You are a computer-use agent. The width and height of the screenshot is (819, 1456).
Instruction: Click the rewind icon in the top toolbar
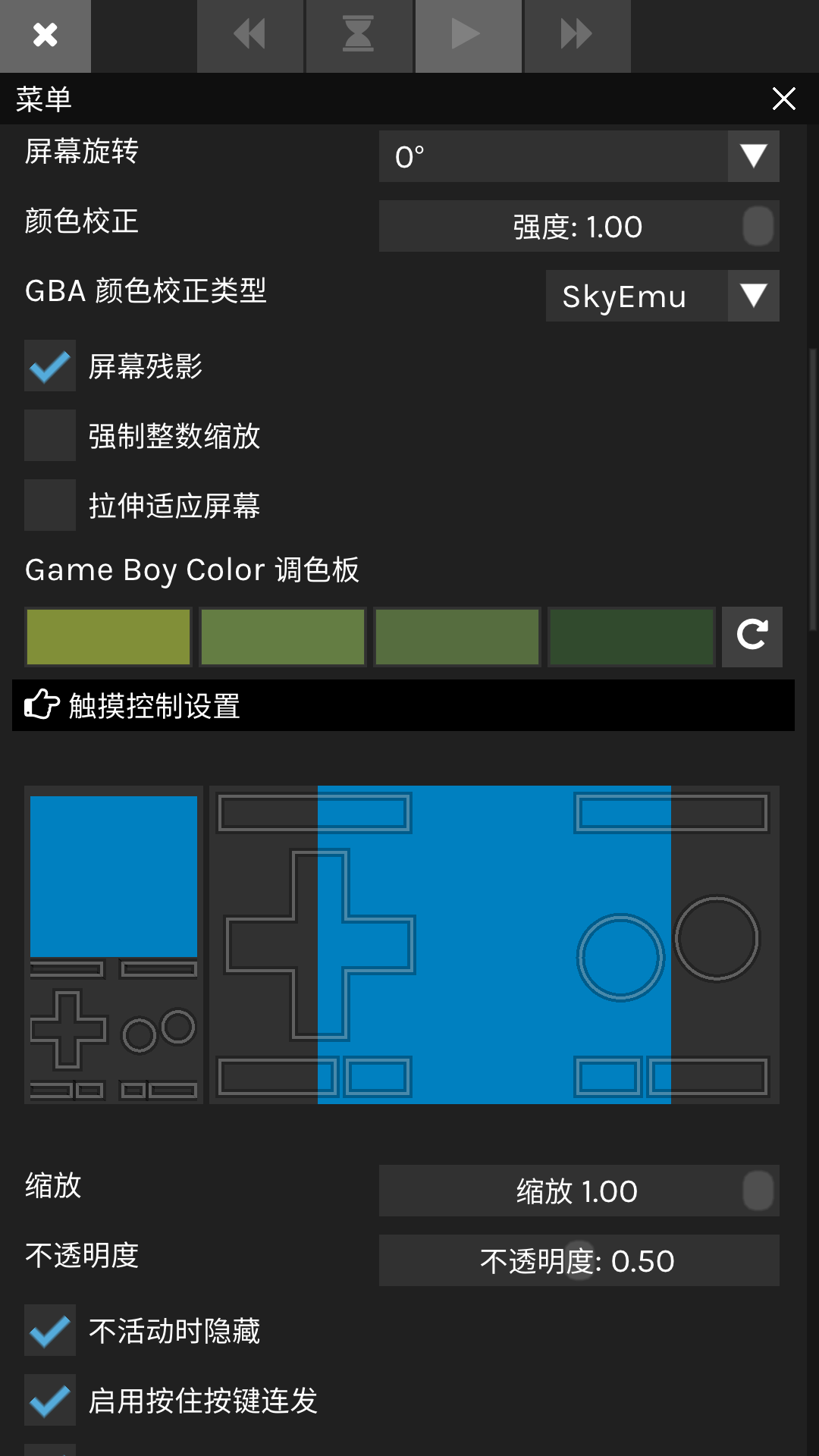pos(249,35)
